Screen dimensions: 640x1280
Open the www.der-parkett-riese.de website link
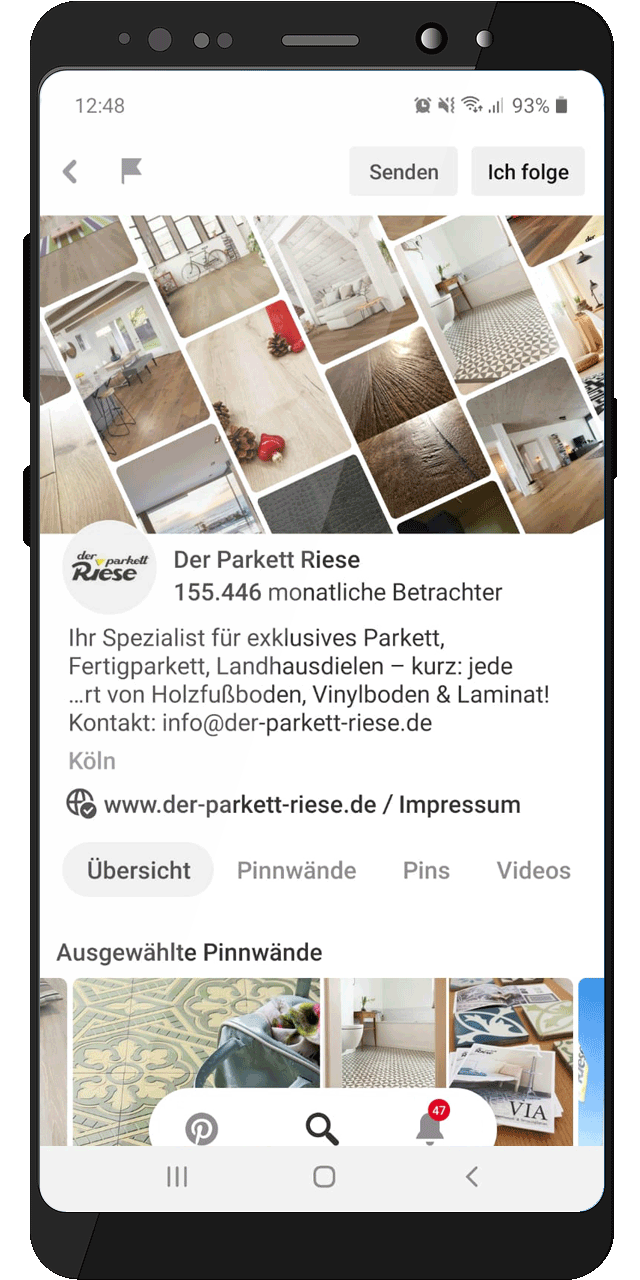pyautogui.click(x=240, y=805)
